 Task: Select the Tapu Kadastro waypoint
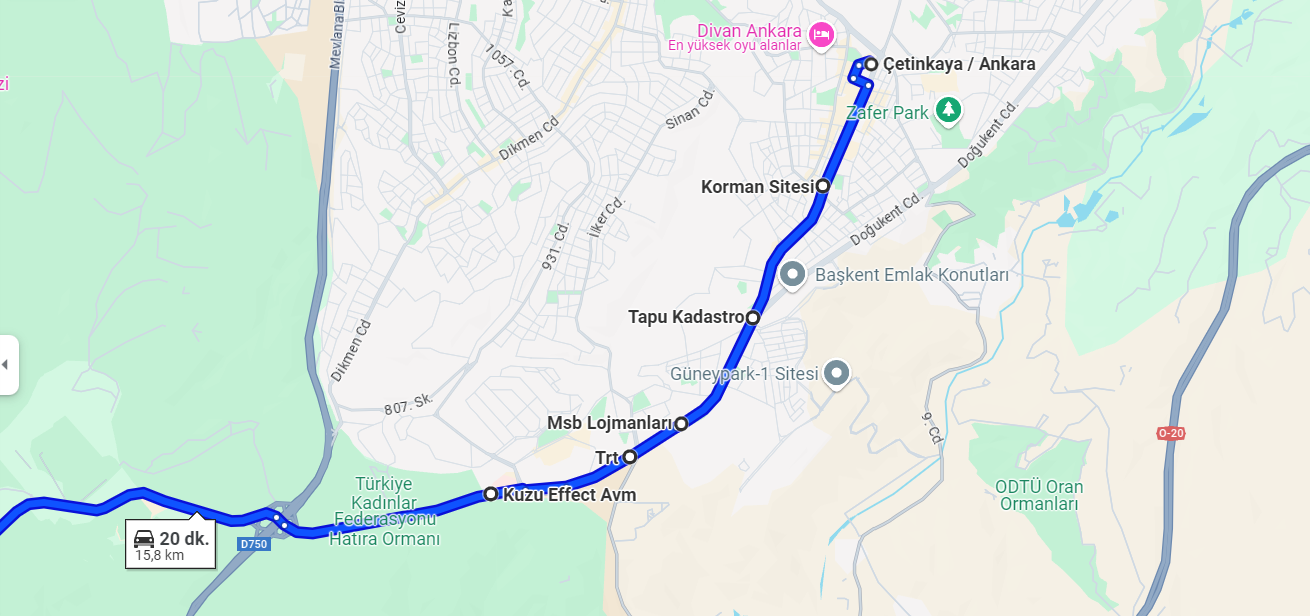(x=753, y=317)
